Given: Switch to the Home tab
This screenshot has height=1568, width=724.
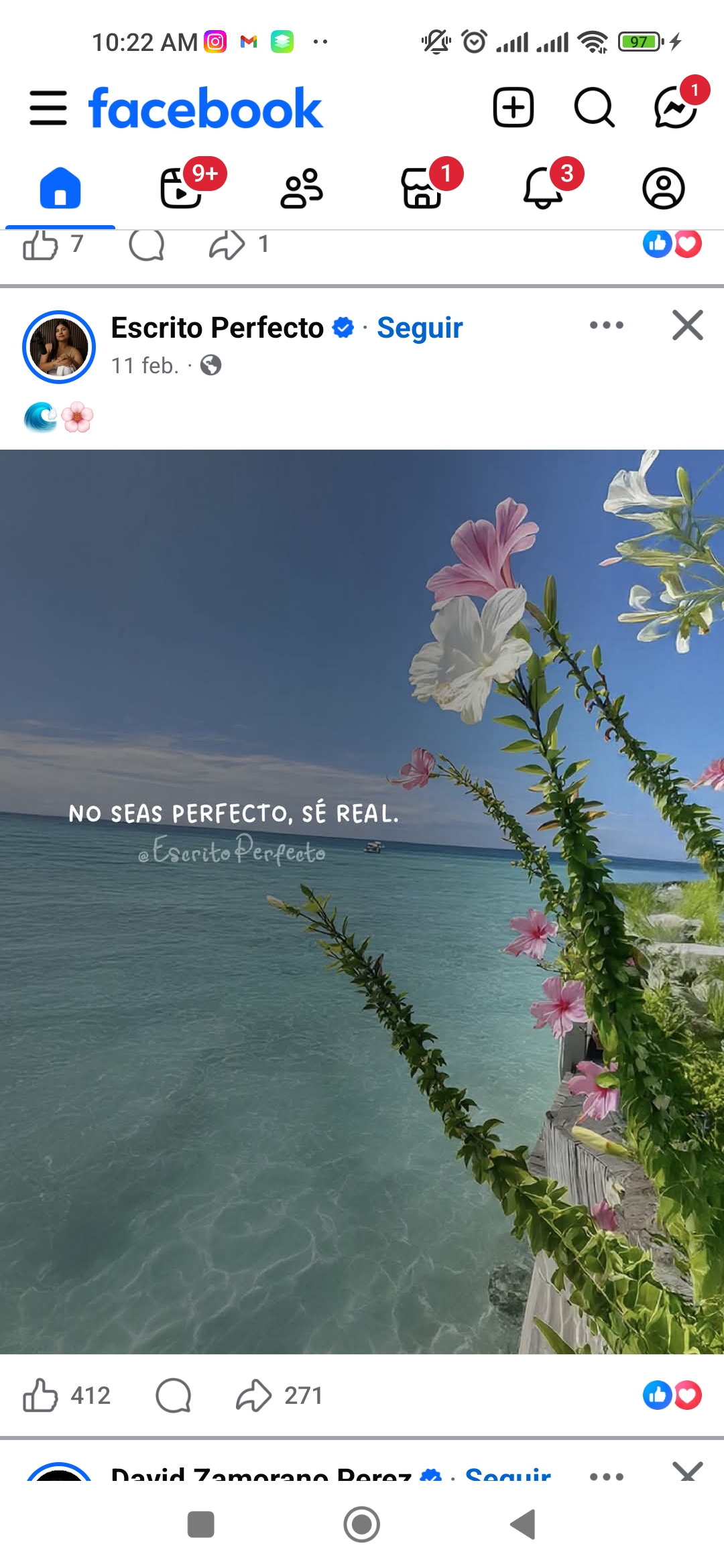Looking at the screenshot, I should point(60,188).
